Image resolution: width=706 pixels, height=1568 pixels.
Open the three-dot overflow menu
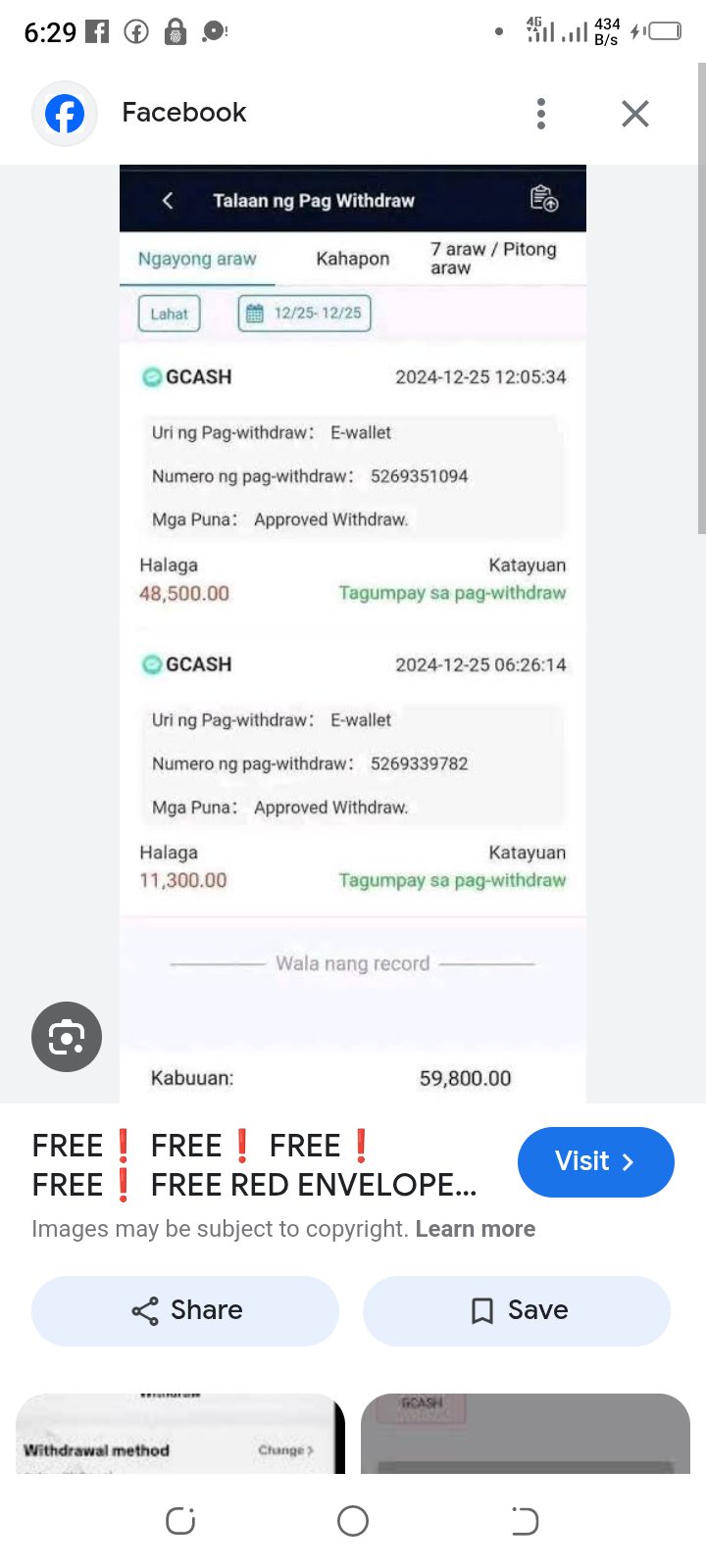click(x=541, y=114)
